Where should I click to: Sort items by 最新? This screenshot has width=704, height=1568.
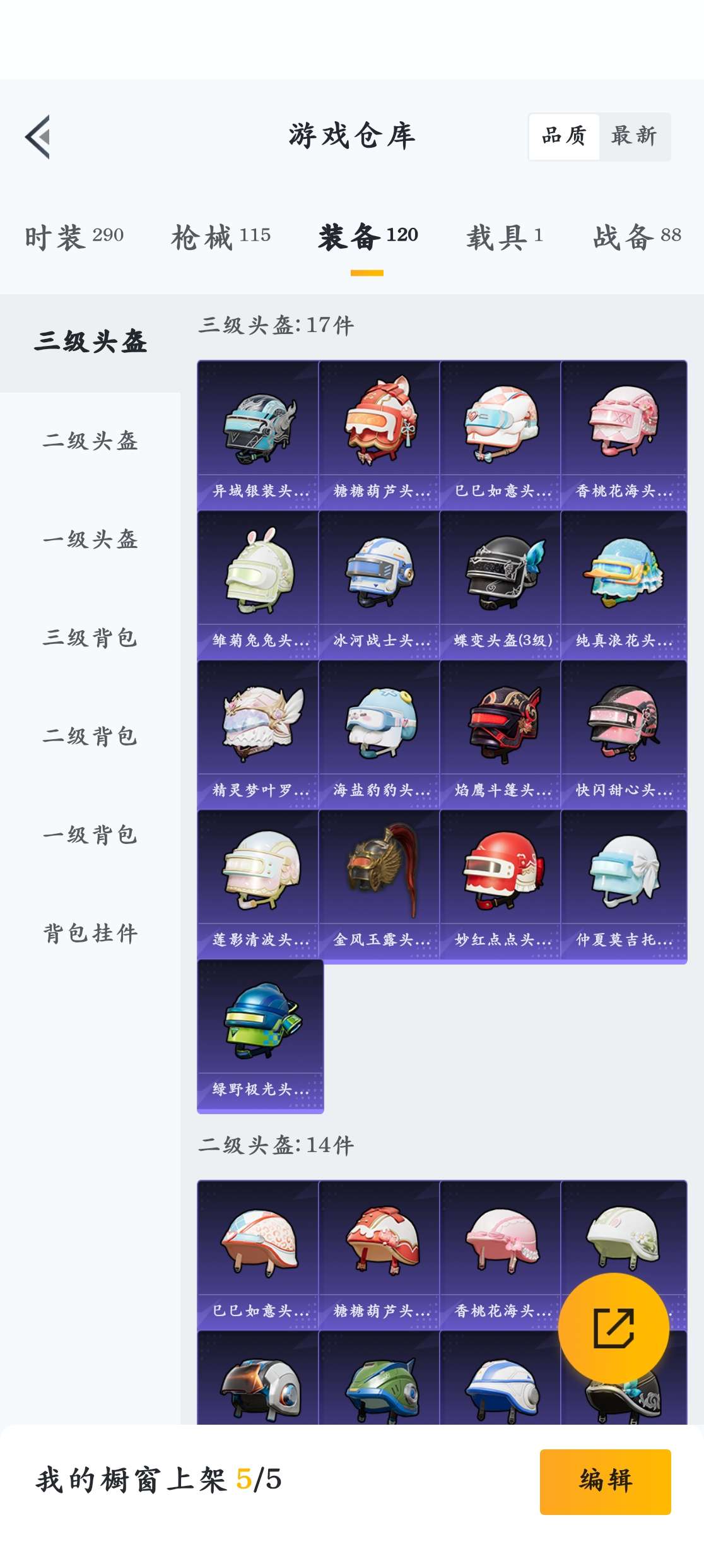[633, 136]
